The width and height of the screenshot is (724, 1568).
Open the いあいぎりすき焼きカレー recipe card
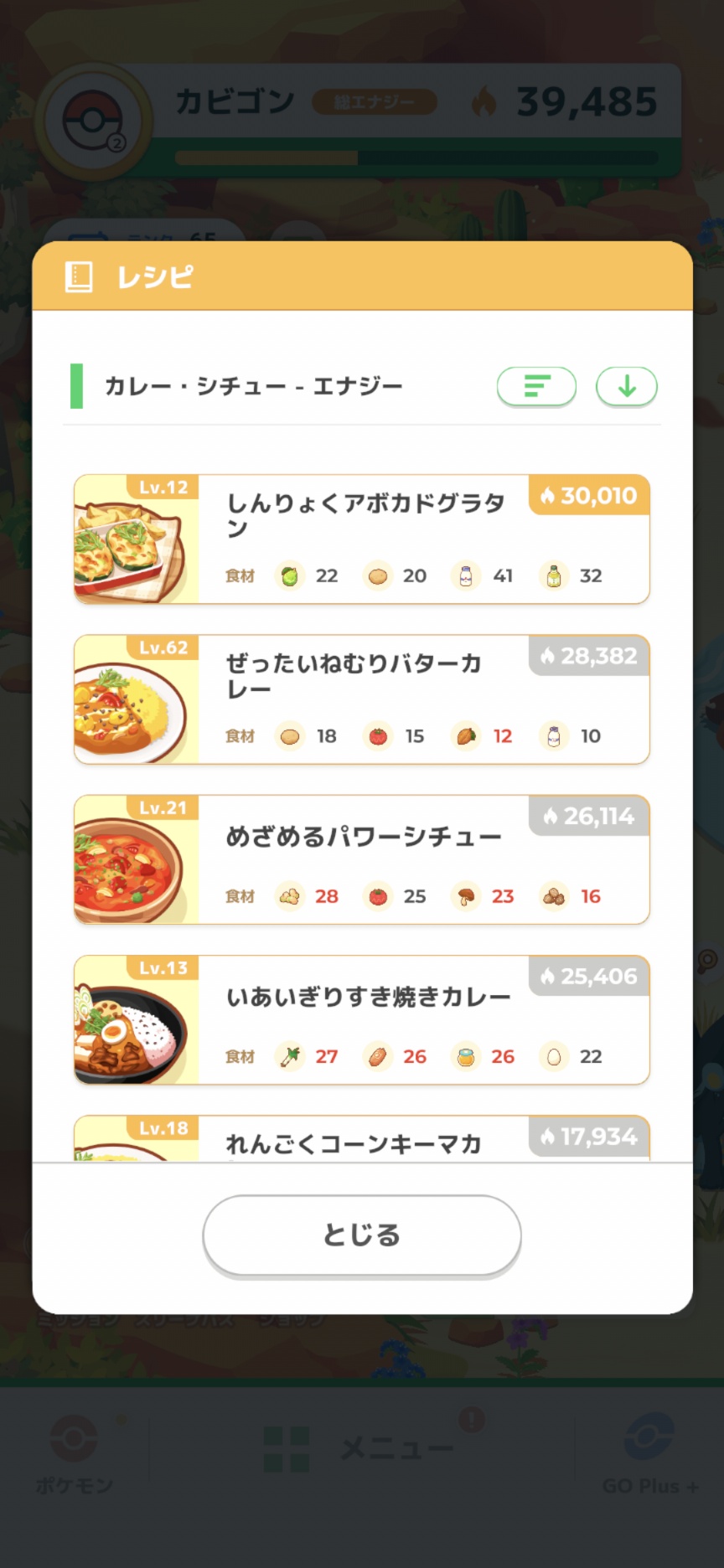(x=362, y=1019)
